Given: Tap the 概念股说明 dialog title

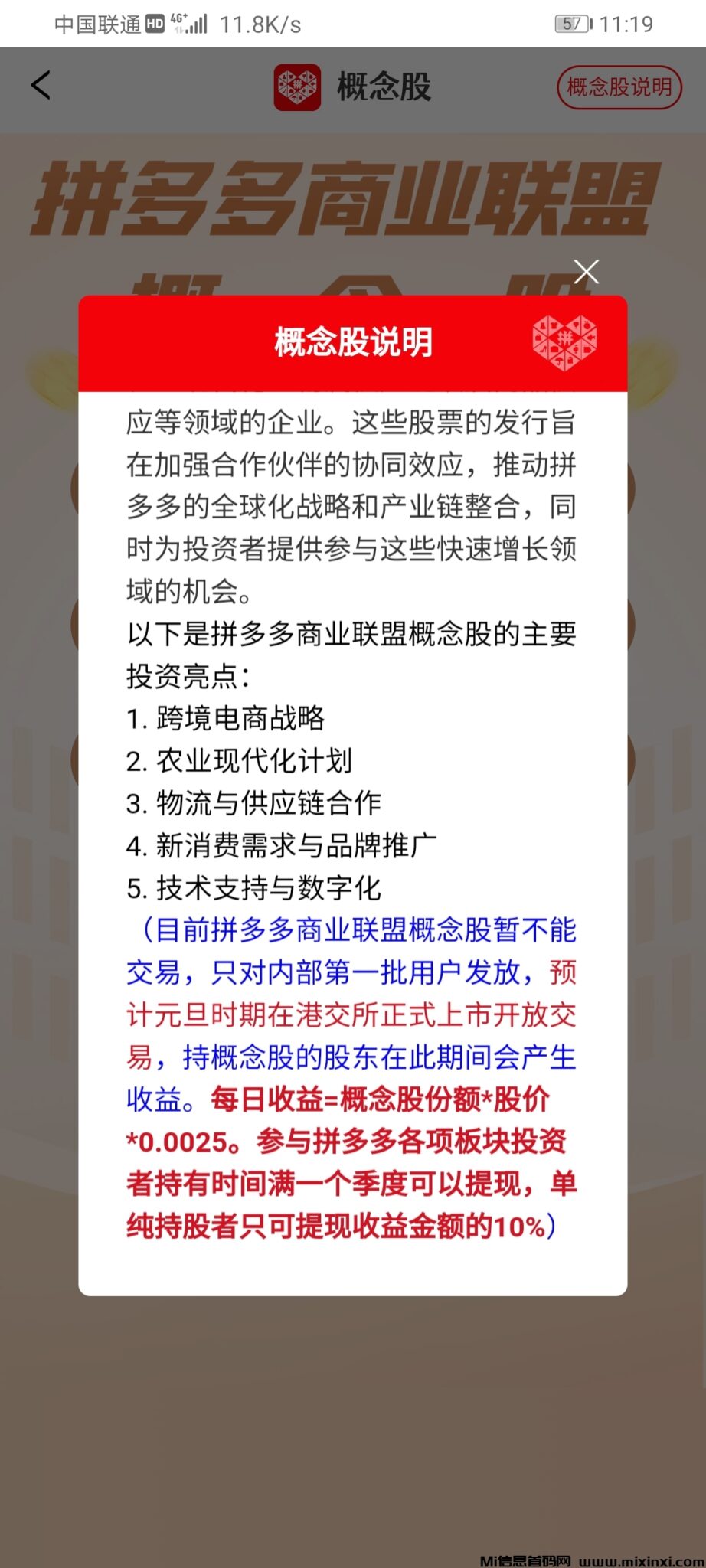Looking at the screenshot, I should coord(351,343).
